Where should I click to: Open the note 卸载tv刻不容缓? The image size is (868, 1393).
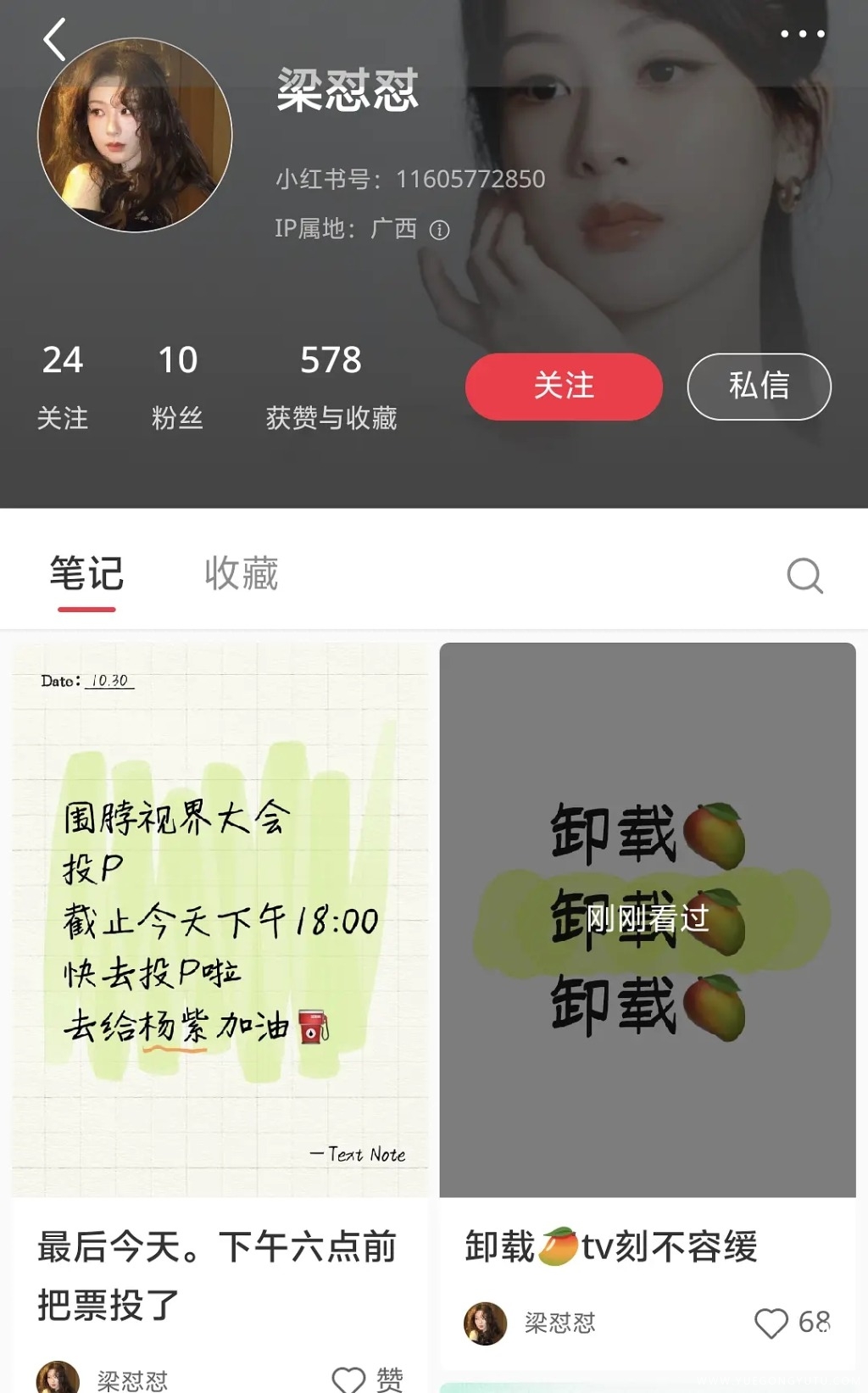point(648,920)
